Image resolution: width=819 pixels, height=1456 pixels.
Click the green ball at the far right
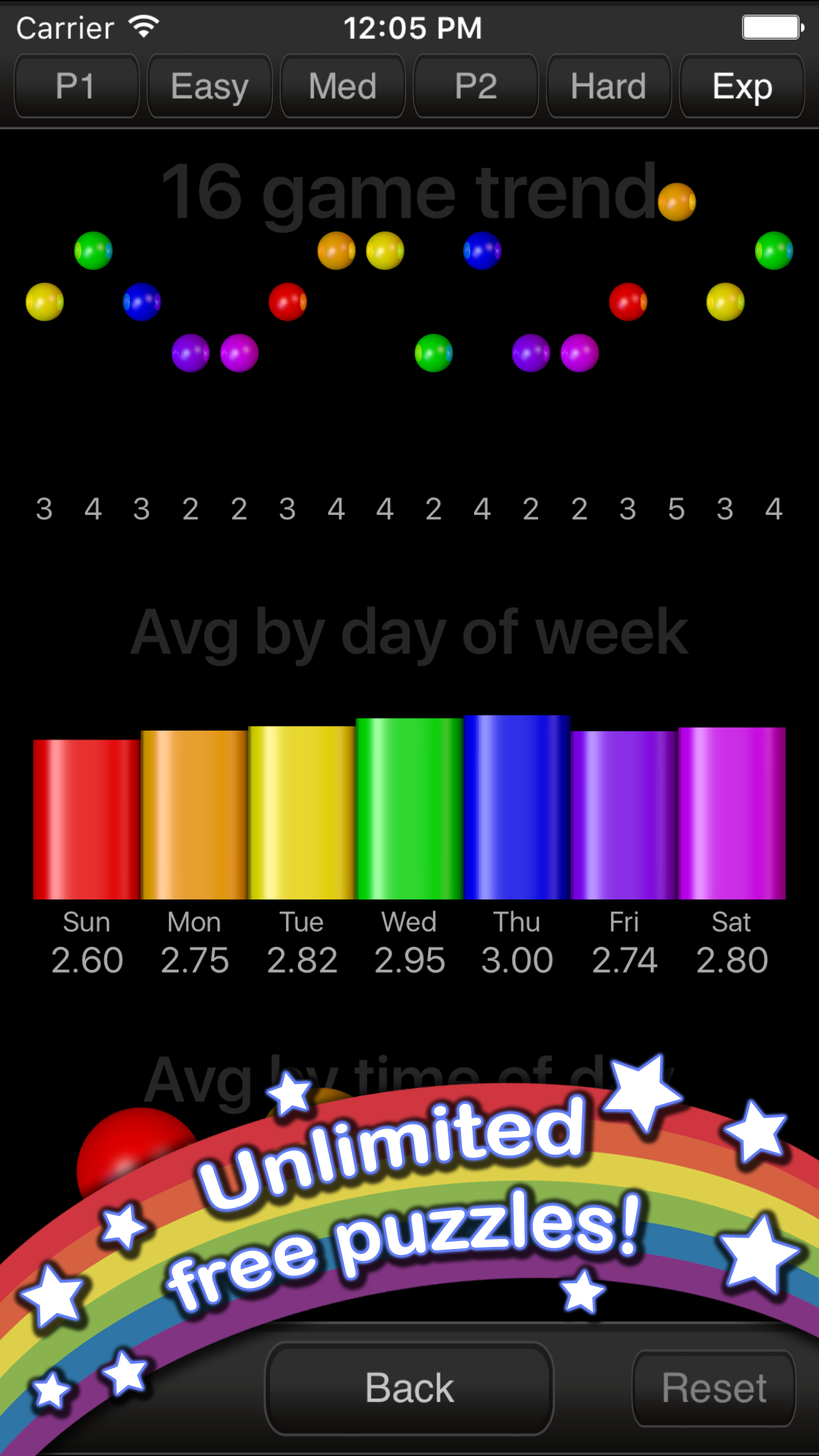tap(772, 251)
